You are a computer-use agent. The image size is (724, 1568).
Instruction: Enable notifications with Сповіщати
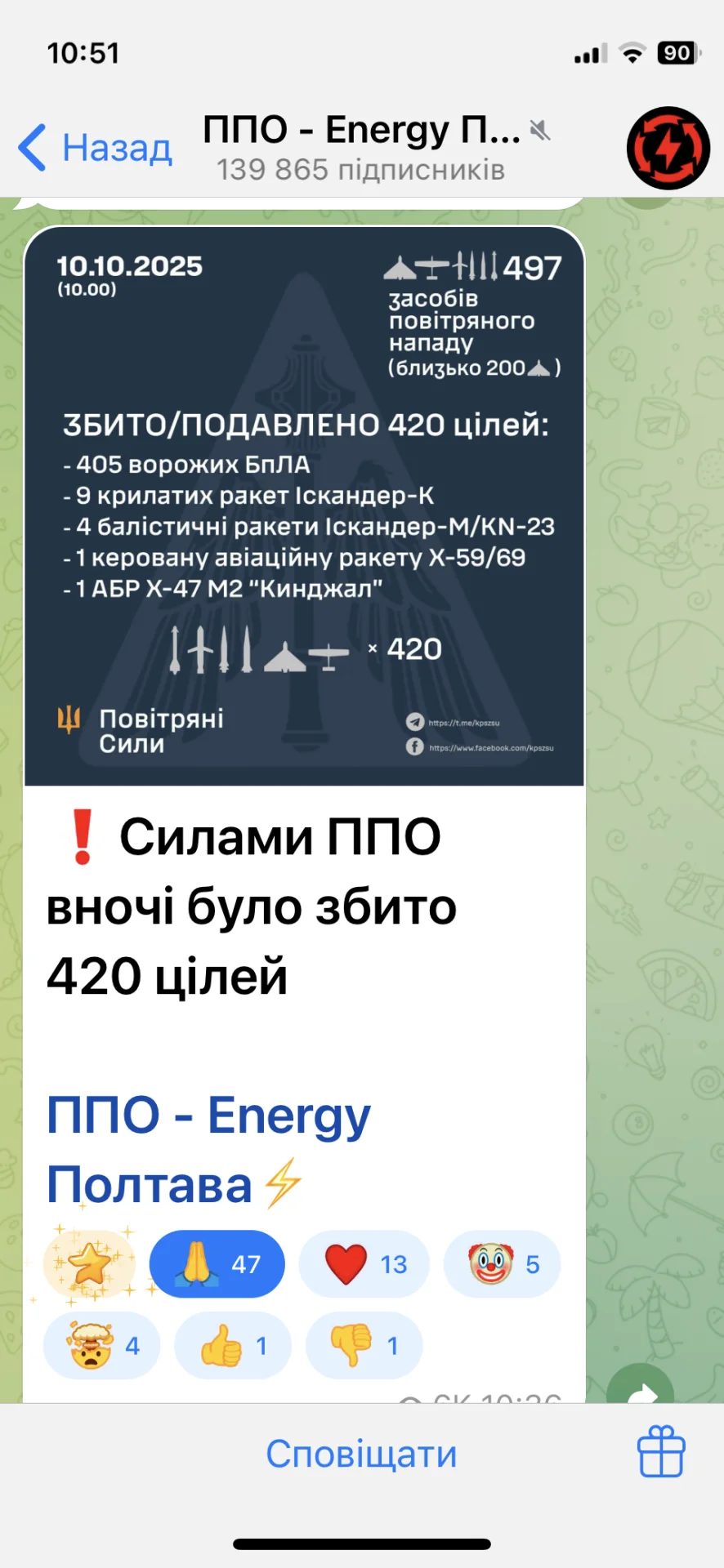pos(361,1454)
